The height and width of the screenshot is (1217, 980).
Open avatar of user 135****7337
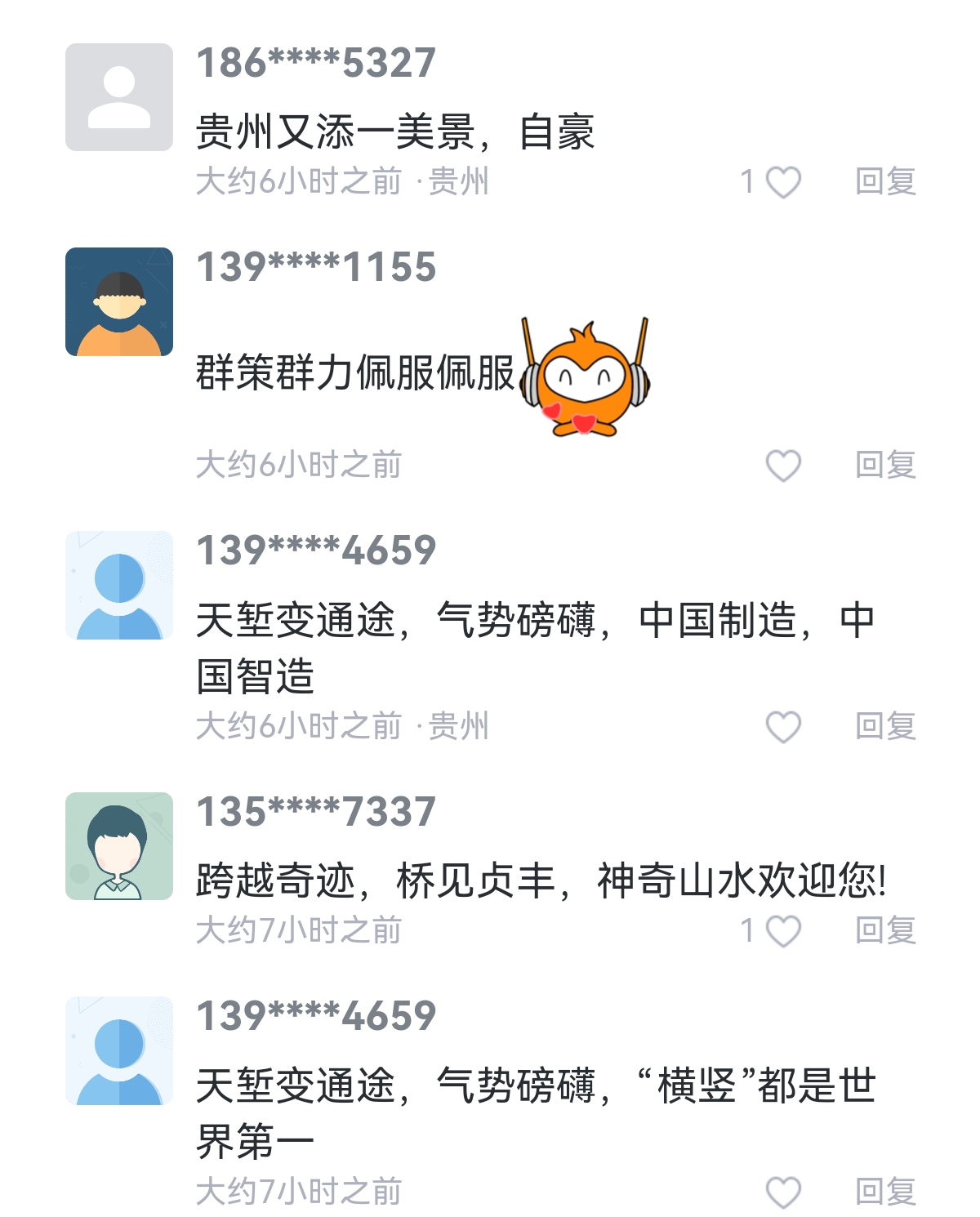click(119, 846)
